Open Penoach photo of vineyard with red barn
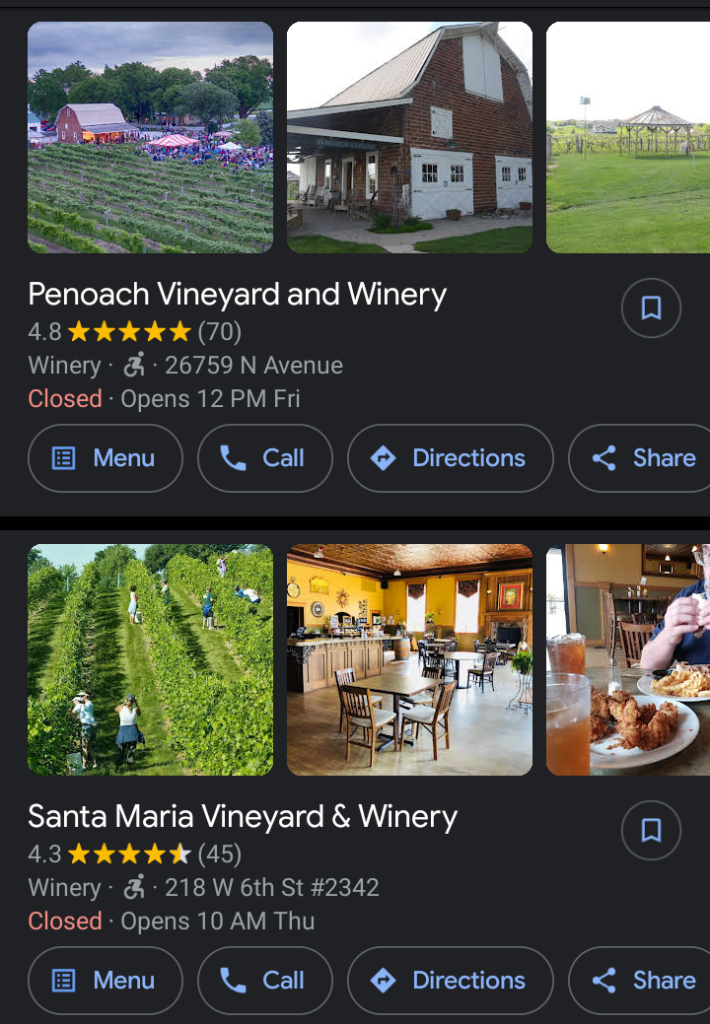The height and width of the screenshot is (1024, 710). coord(150,138)
